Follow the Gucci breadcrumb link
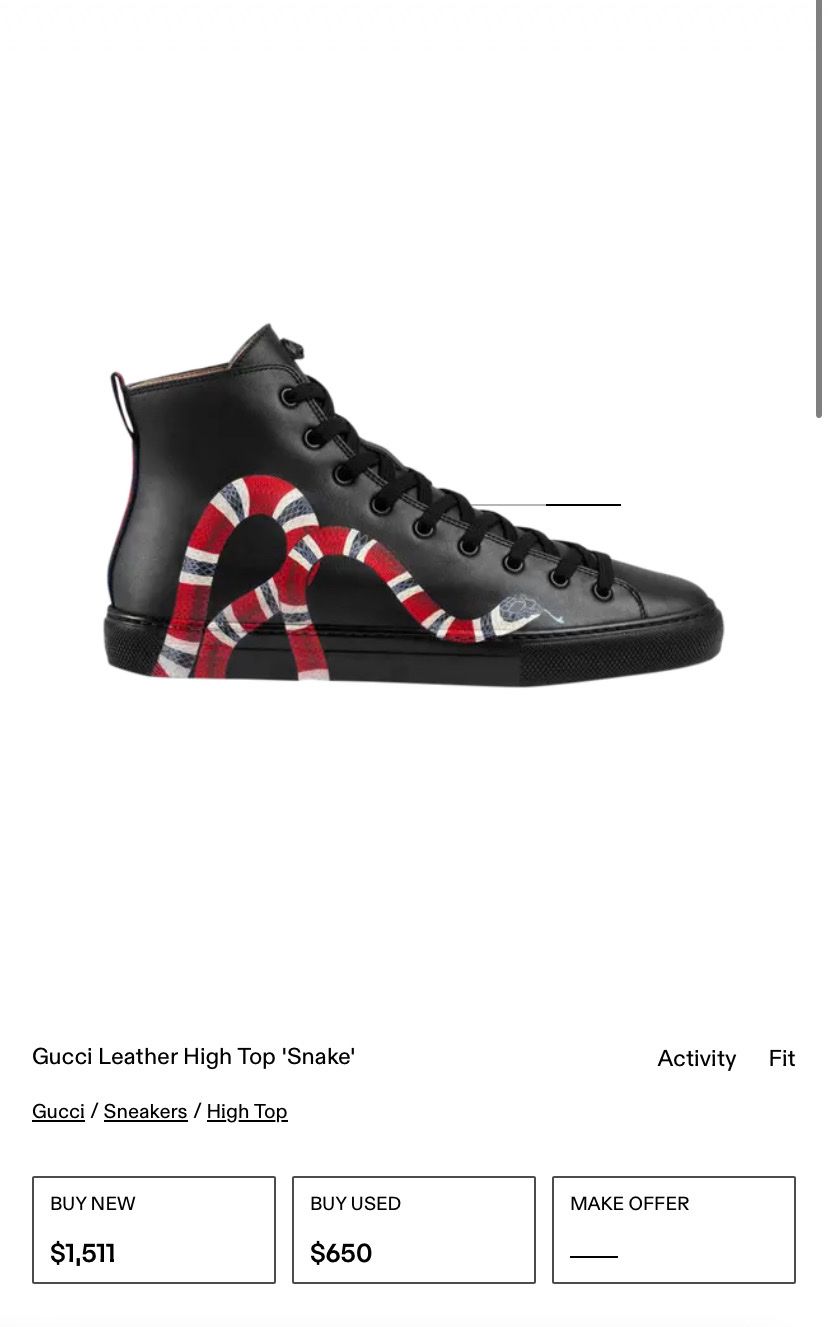Viewport: 828px width, 1327px height. click(x=58, y=1111)
